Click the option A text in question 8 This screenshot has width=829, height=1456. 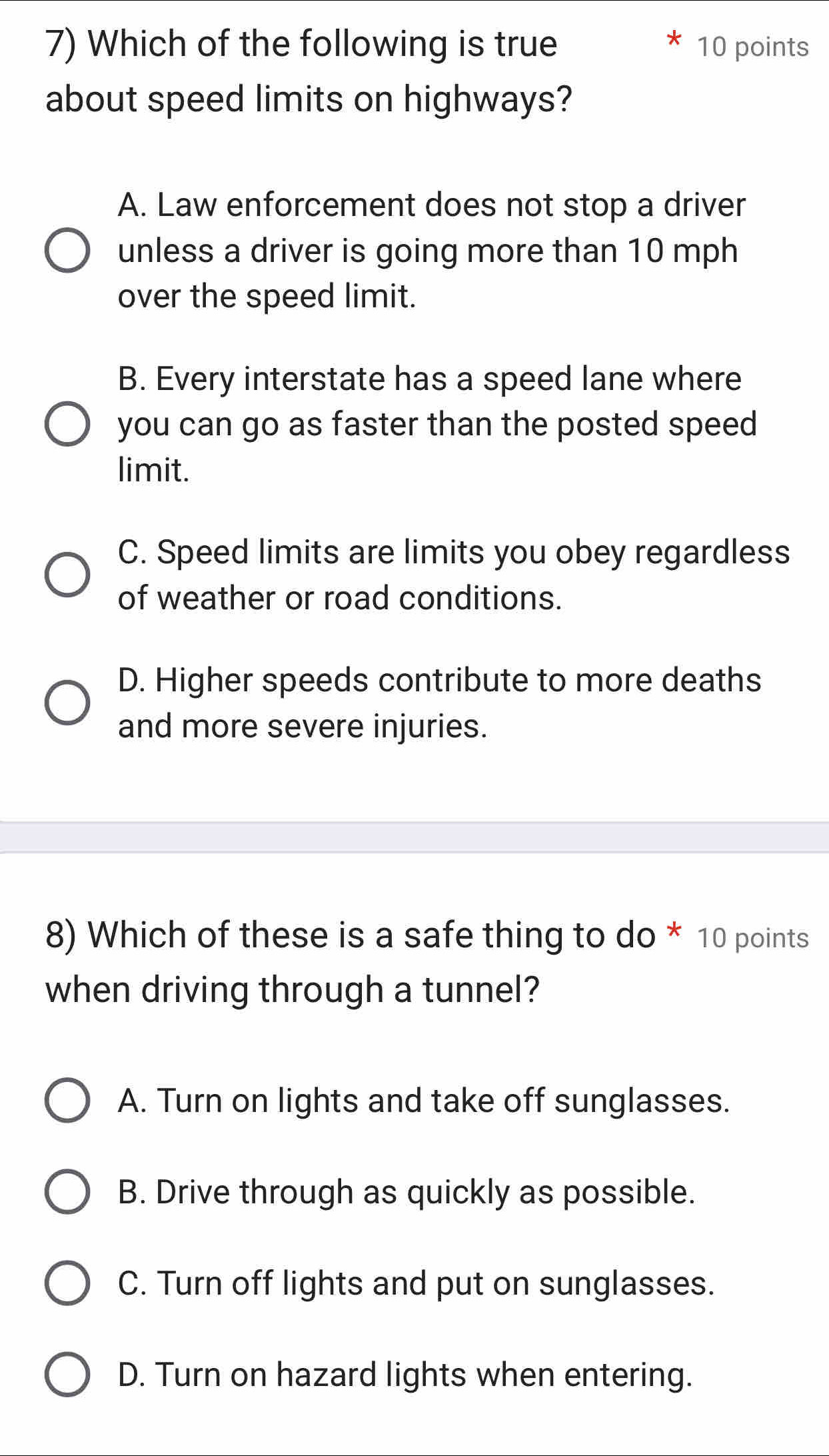point(424,1100)
